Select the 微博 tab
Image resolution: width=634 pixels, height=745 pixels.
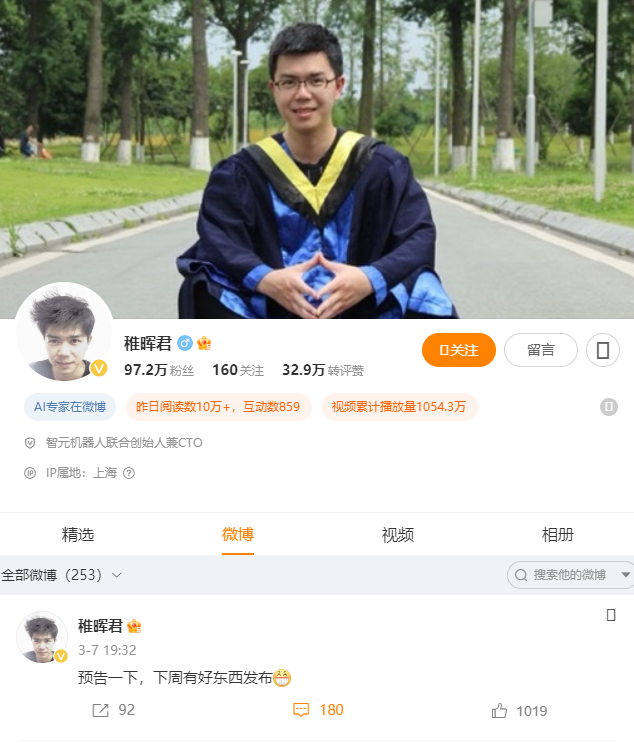pos(238,534)
